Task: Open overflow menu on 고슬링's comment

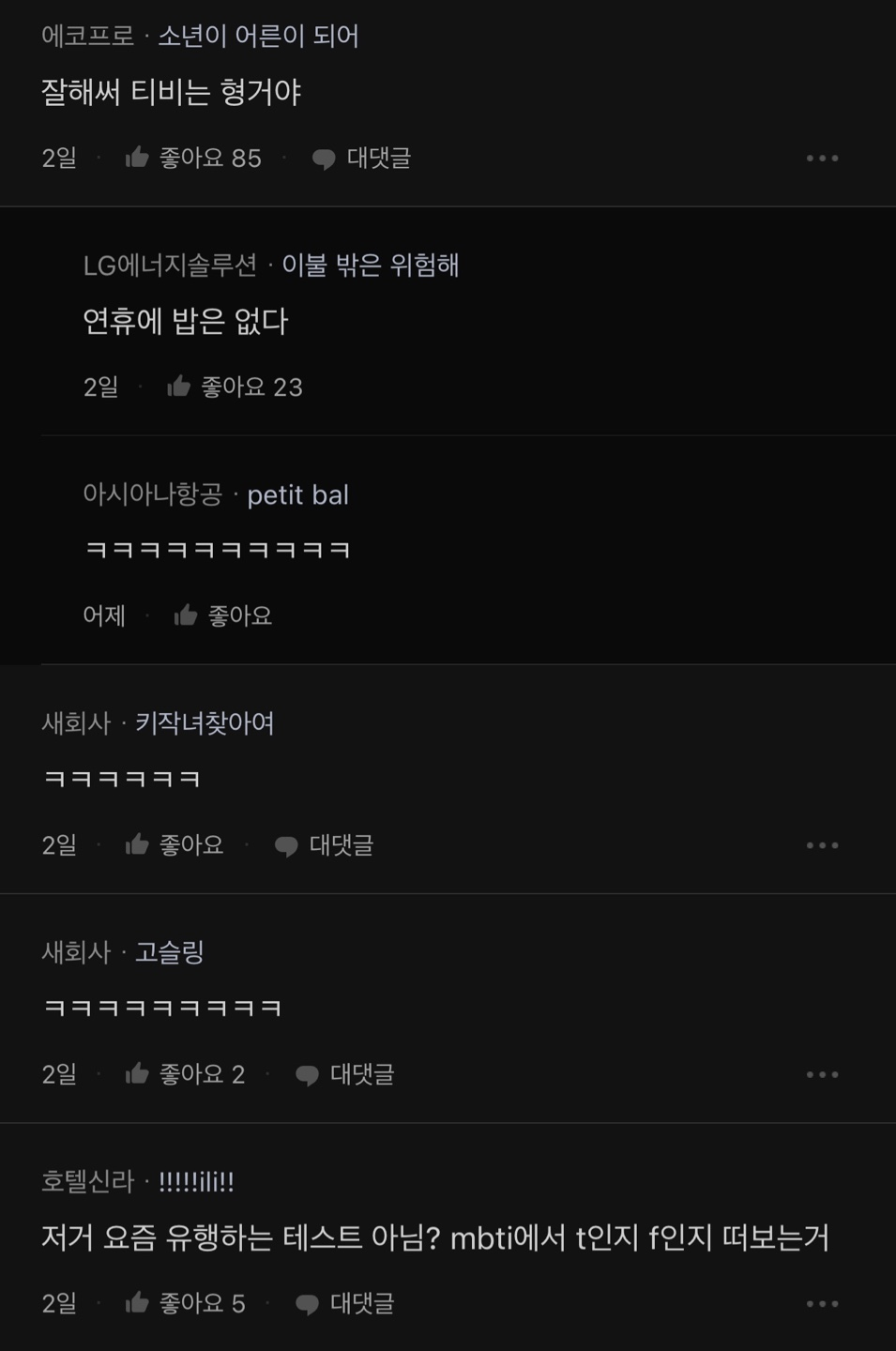Action: tap(822, 1074)
